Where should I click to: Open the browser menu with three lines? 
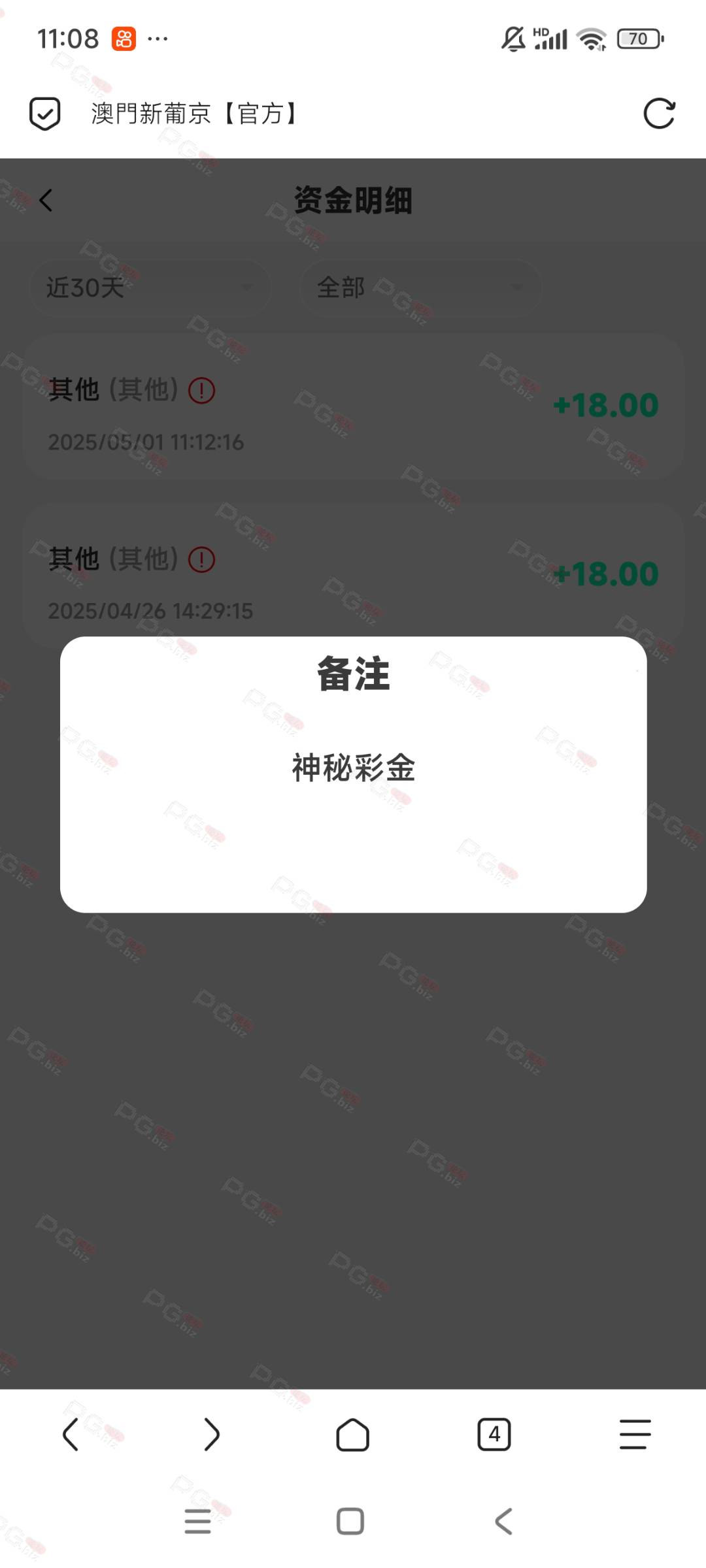coord(635,1435)
